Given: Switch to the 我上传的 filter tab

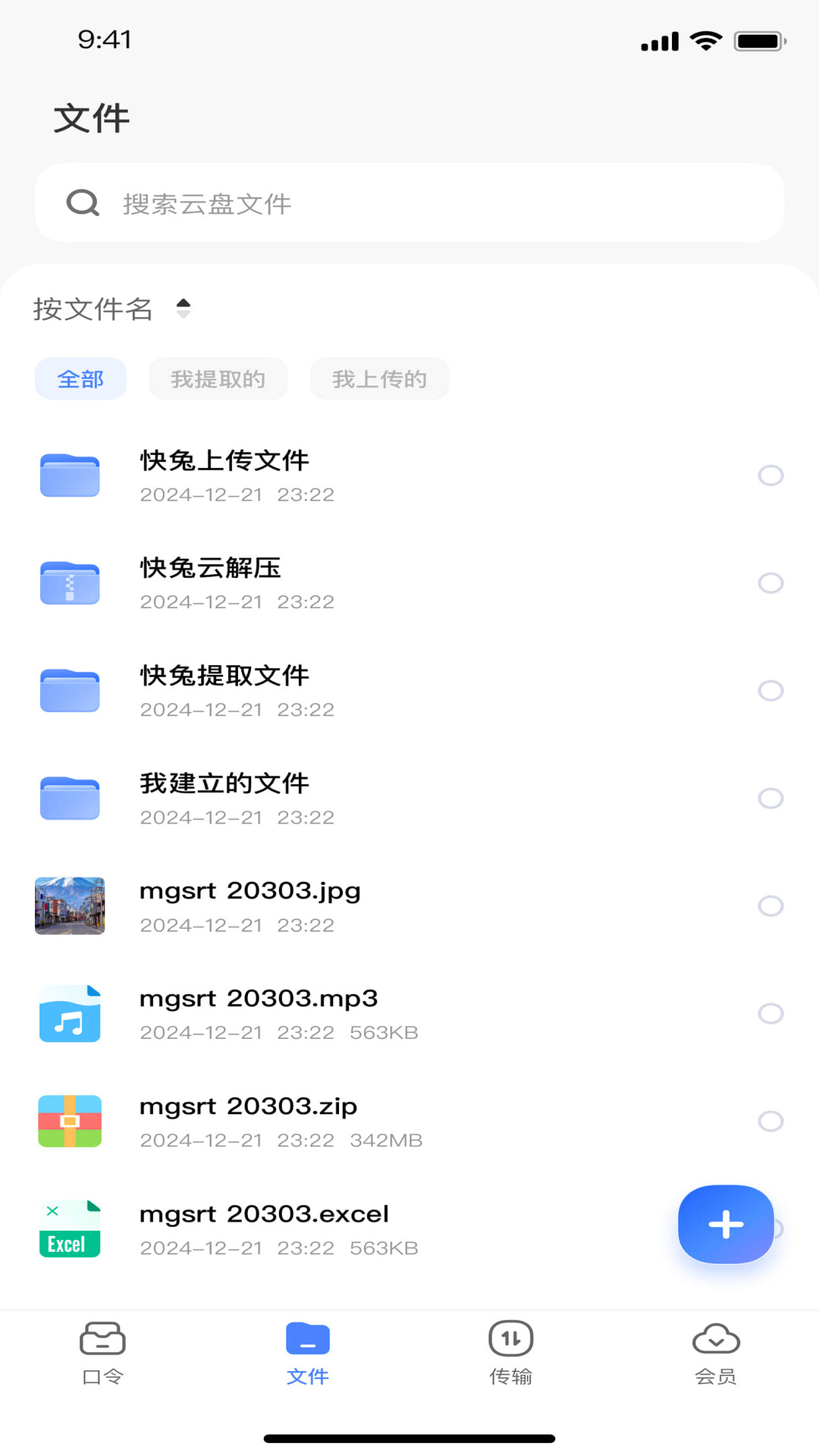Looking at the screenshot, I should (x=379, y=378).
